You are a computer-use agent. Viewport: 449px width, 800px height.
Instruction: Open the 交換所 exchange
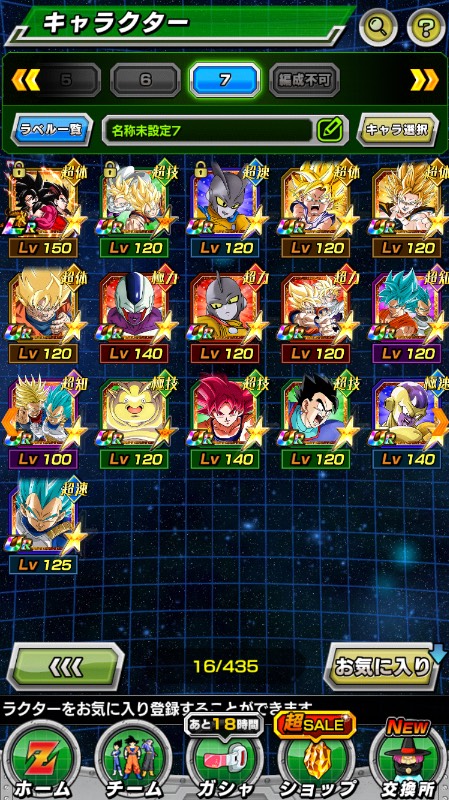(x=408, y=758)
